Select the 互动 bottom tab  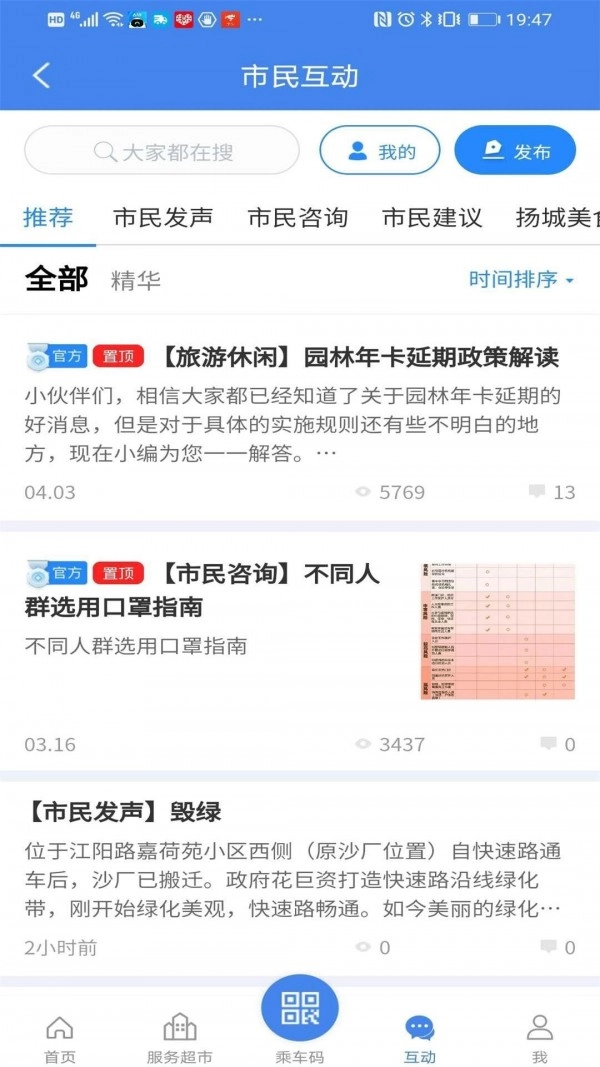coord(420,1038)
